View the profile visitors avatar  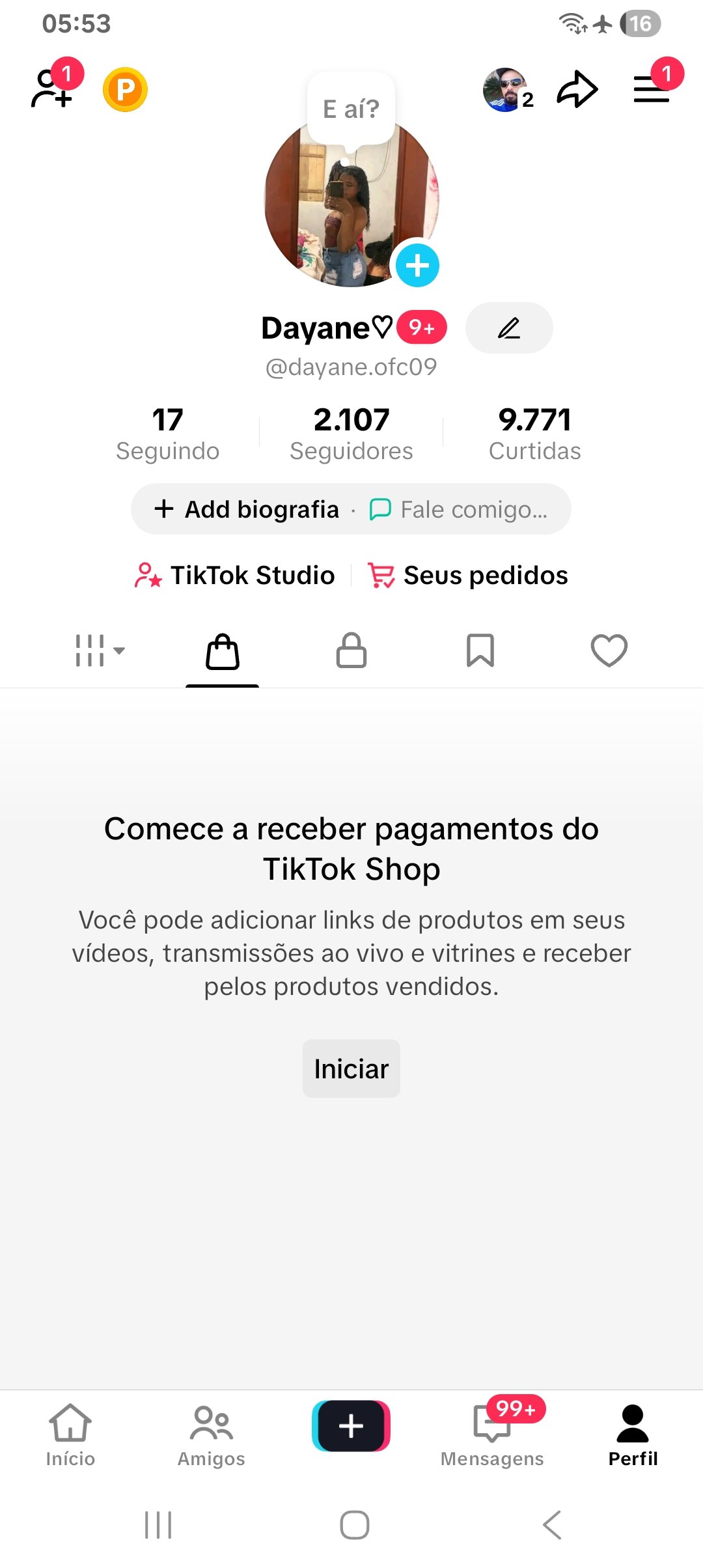(506, 90)
